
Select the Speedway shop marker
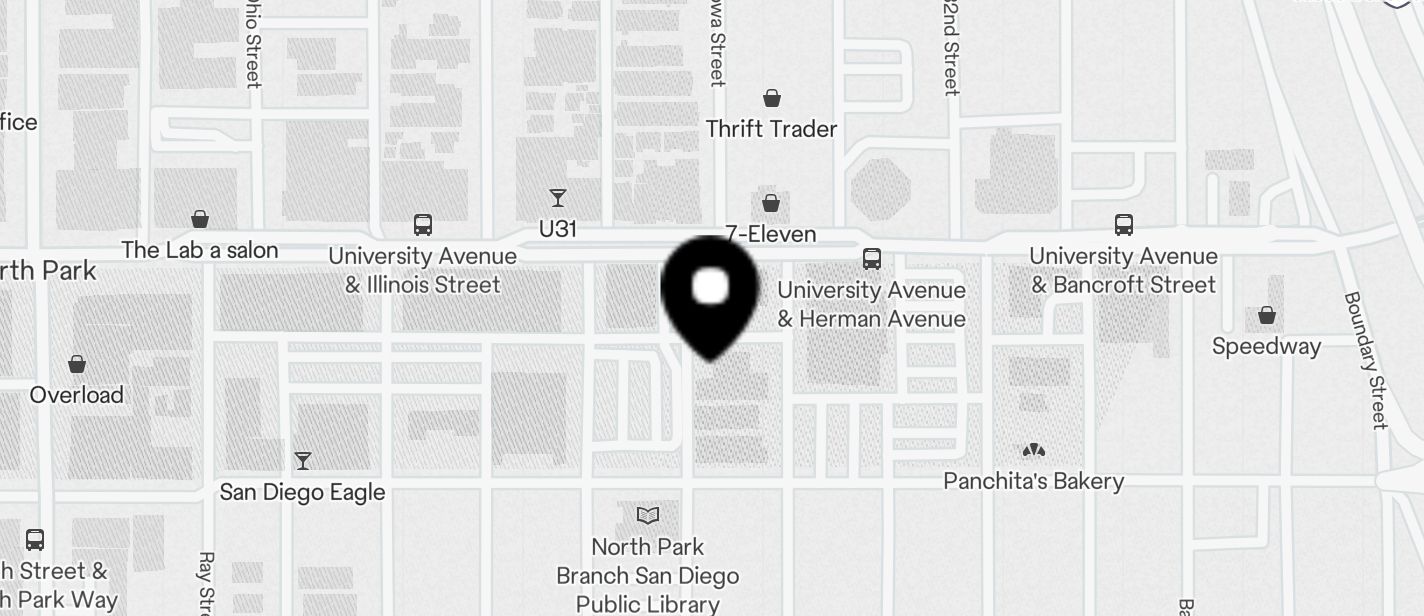click(x=1267, y=317)
